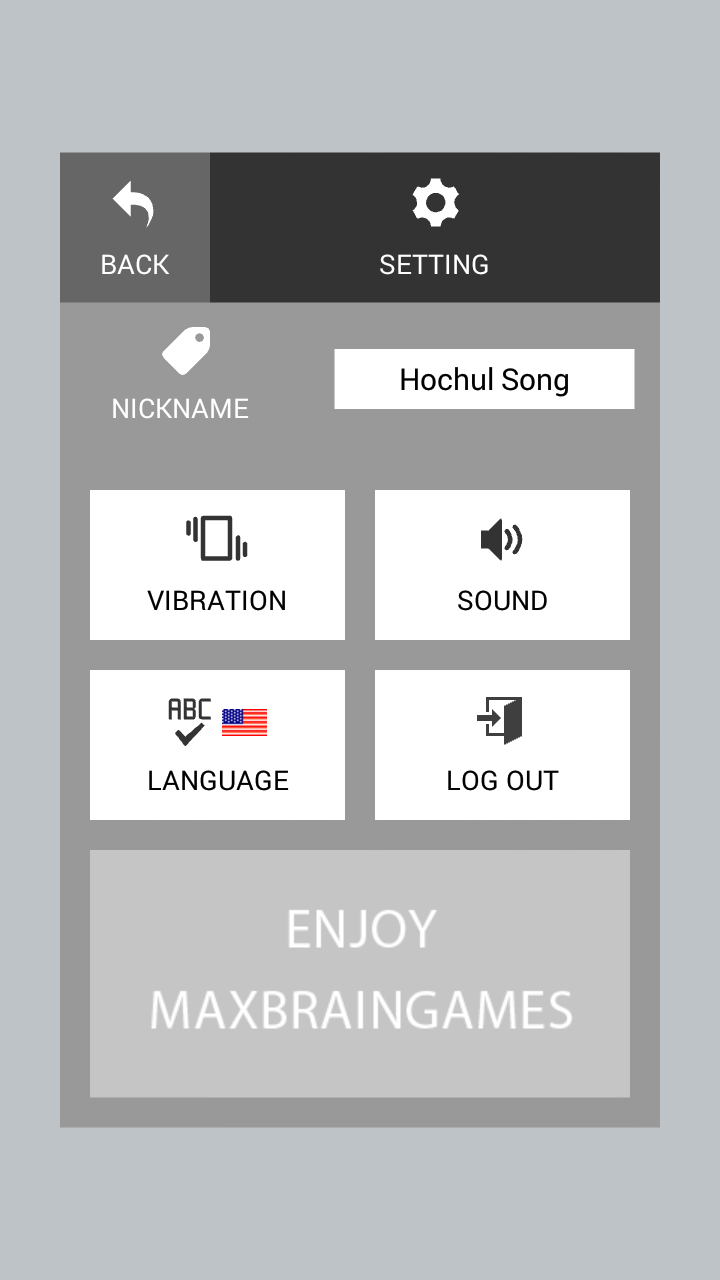
Task: Toggle the SOUND setting
Action: pyautogui.click(x=502, y=565)
